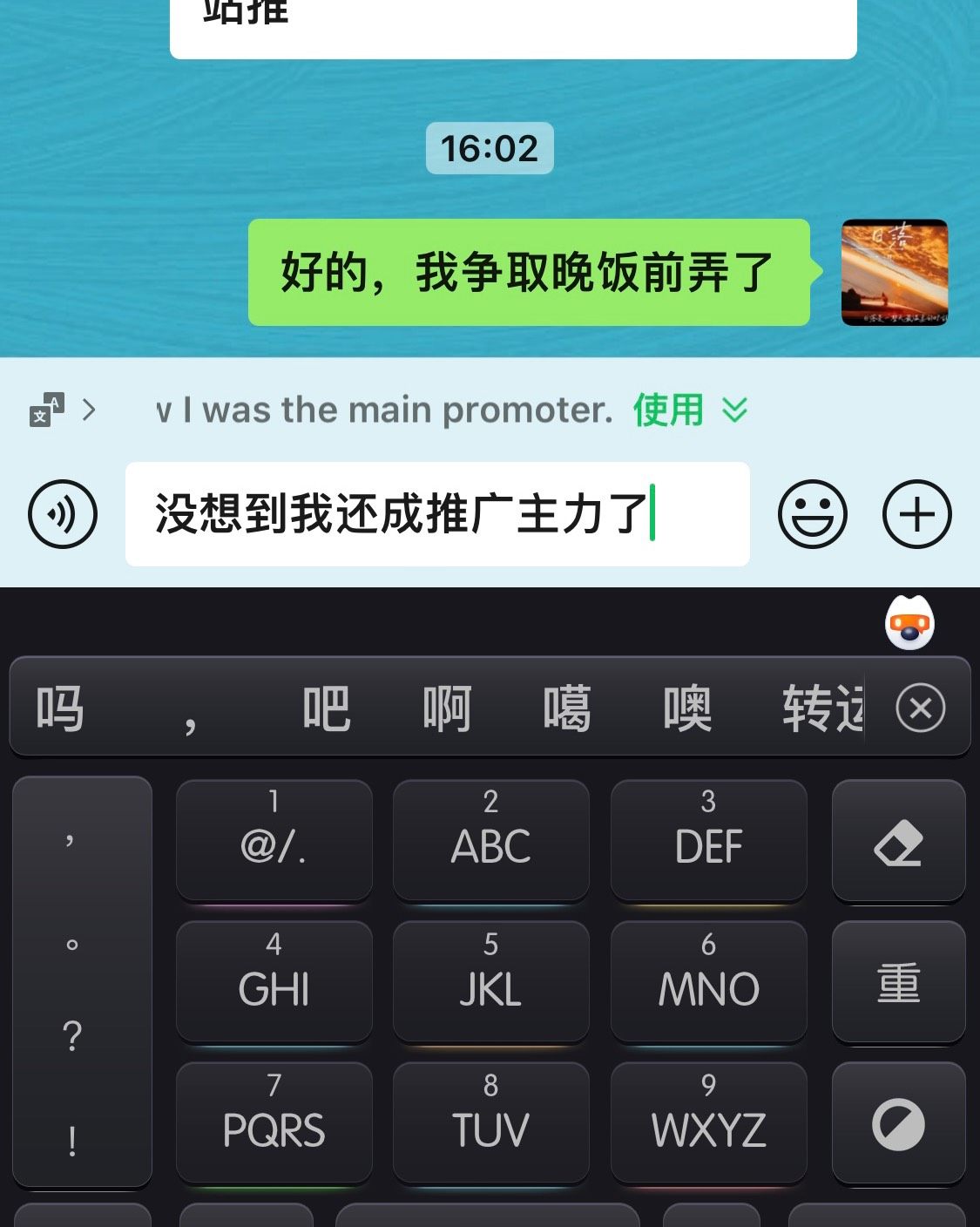Tap the 9 WXYZ key
This screenshot has width=980, height=1227.
(x=708, y=1122)
